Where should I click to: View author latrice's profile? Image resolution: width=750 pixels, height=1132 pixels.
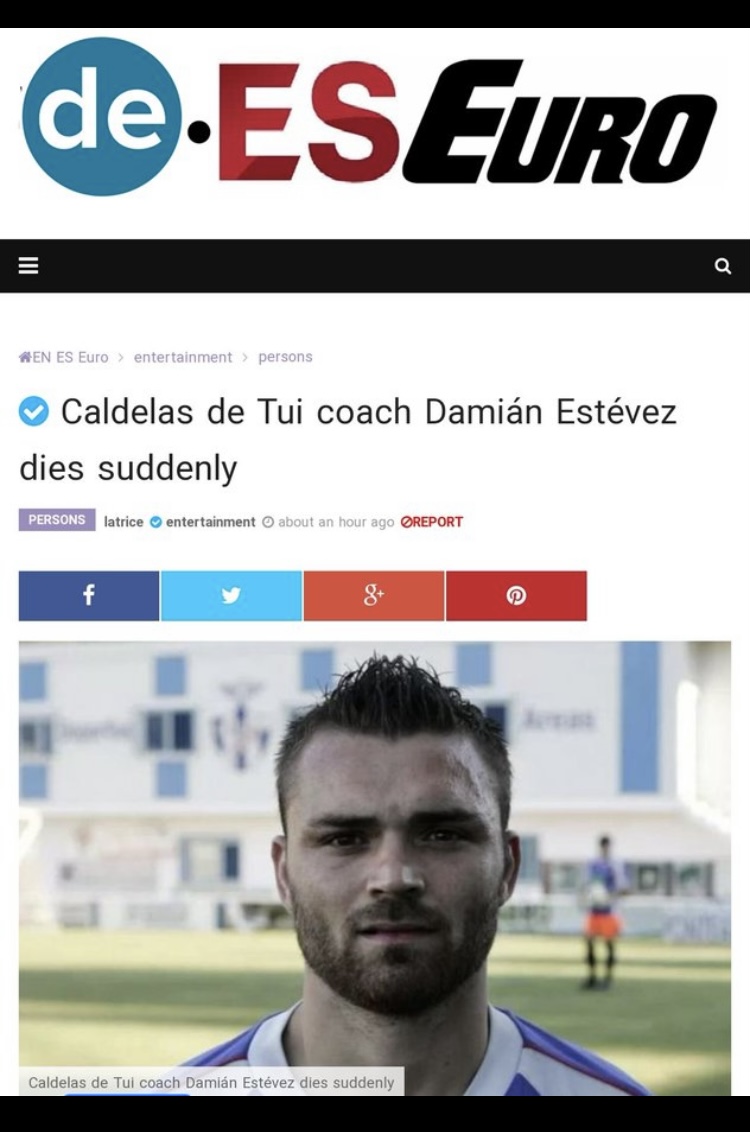pos(123,522)
